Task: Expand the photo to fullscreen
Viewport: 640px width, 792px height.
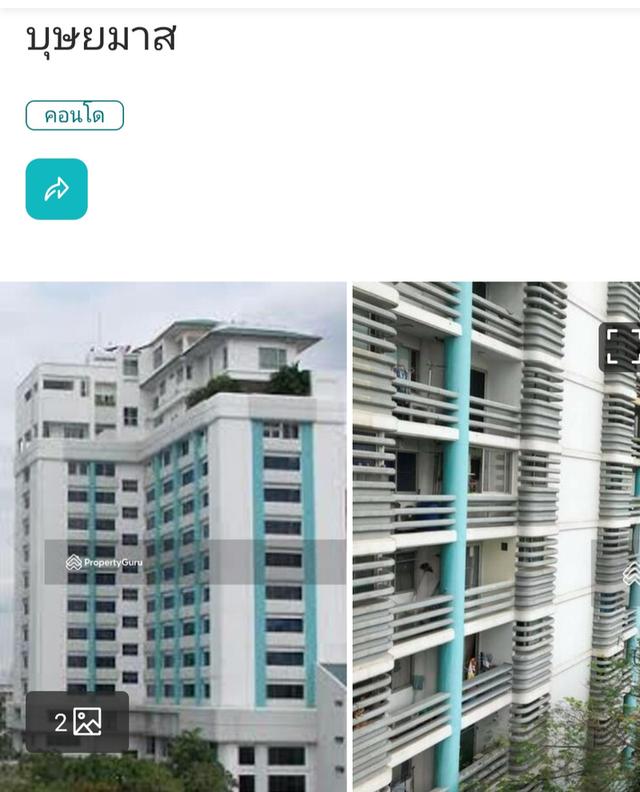Action: tap(621, 347)
